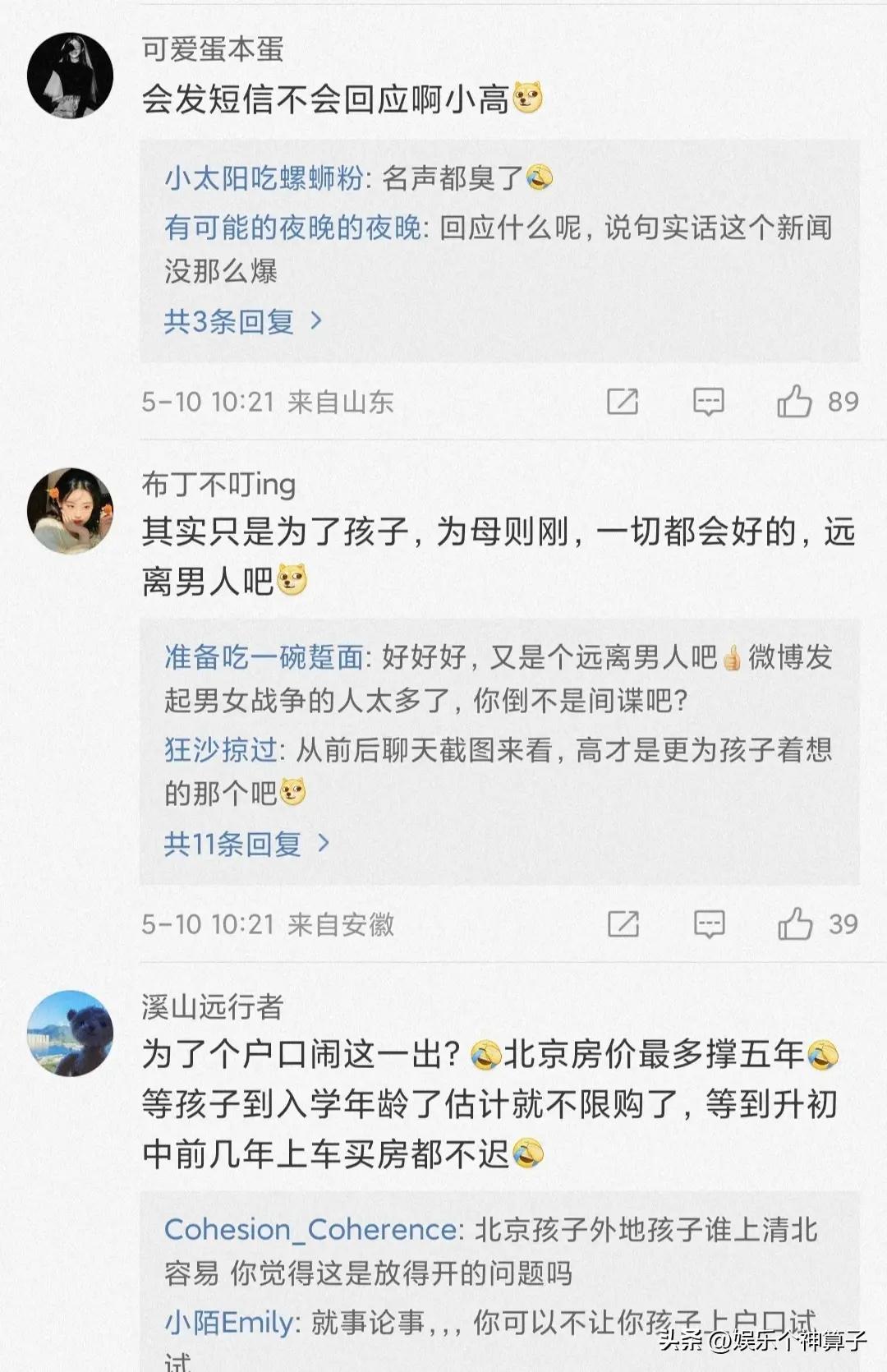This screenshot has height=1372, width=887.
Task: Go to Cohesion_Coherence's profile
Action: 310,1230
